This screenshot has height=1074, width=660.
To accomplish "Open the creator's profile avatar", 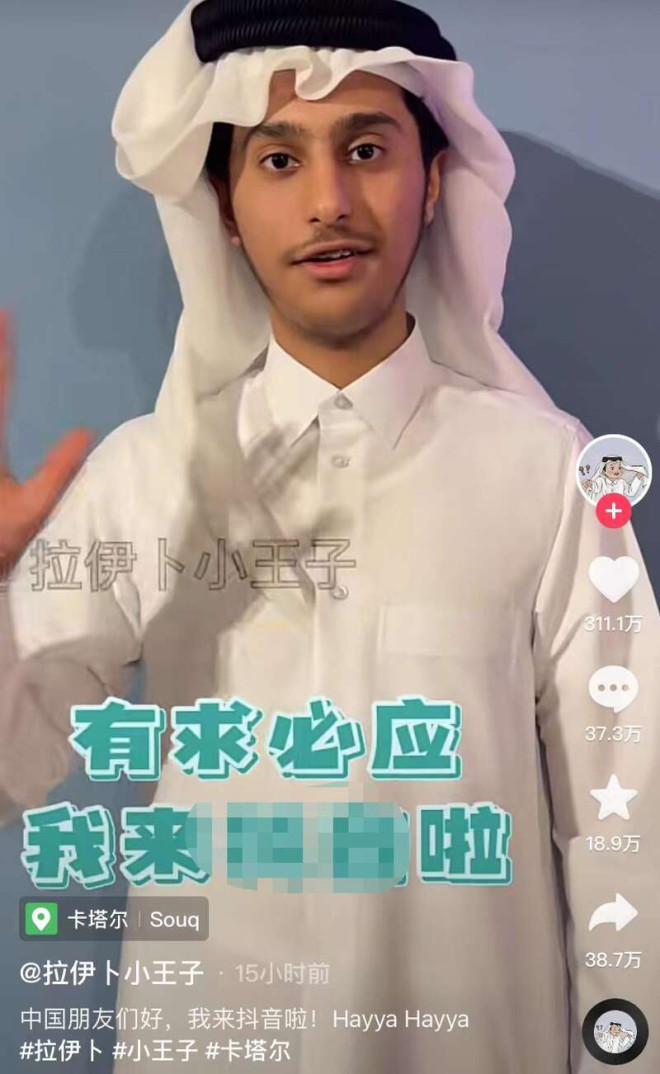I will (613, 470).
